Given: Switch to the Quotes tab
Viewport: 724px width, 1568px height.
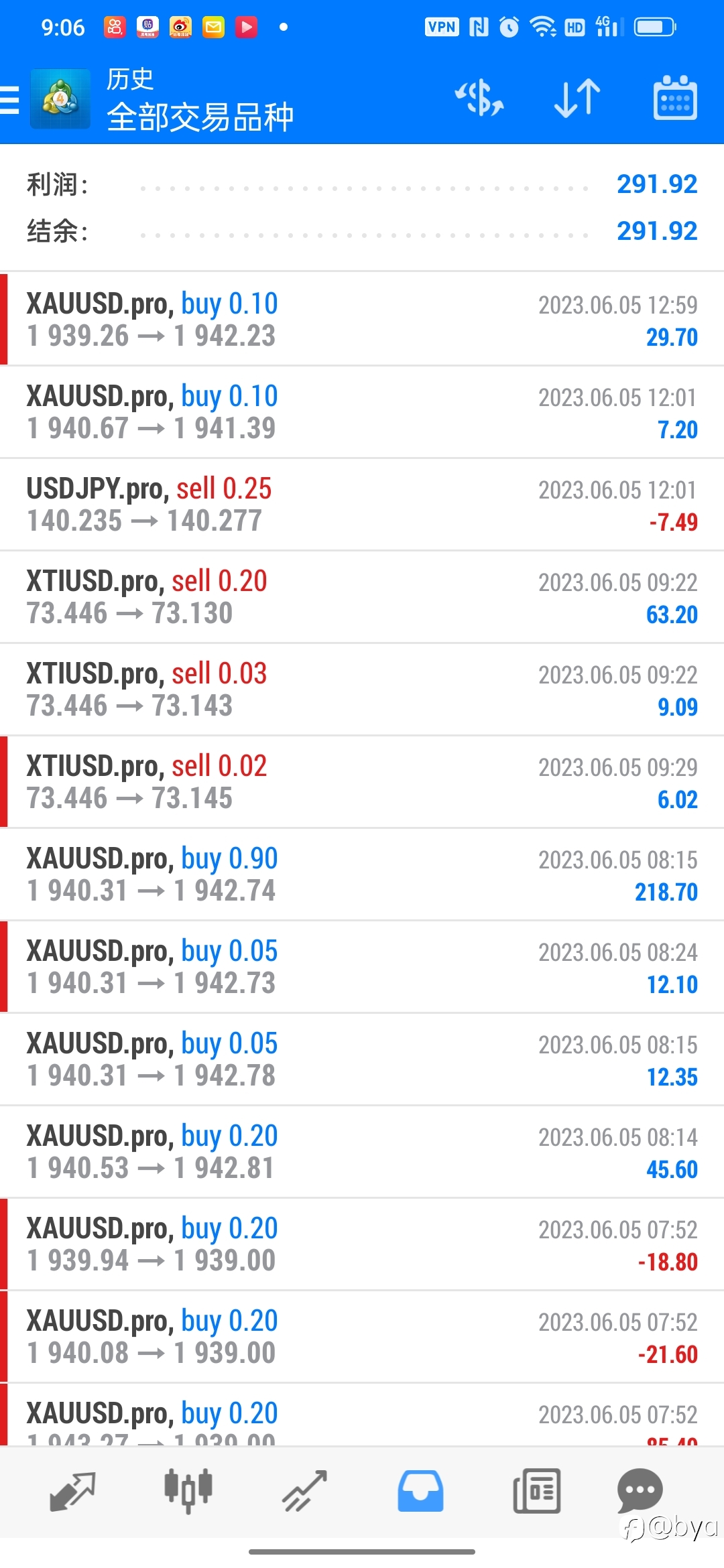Looking at the screenshot, I should pyautogui.click(x=72, y=1492).
